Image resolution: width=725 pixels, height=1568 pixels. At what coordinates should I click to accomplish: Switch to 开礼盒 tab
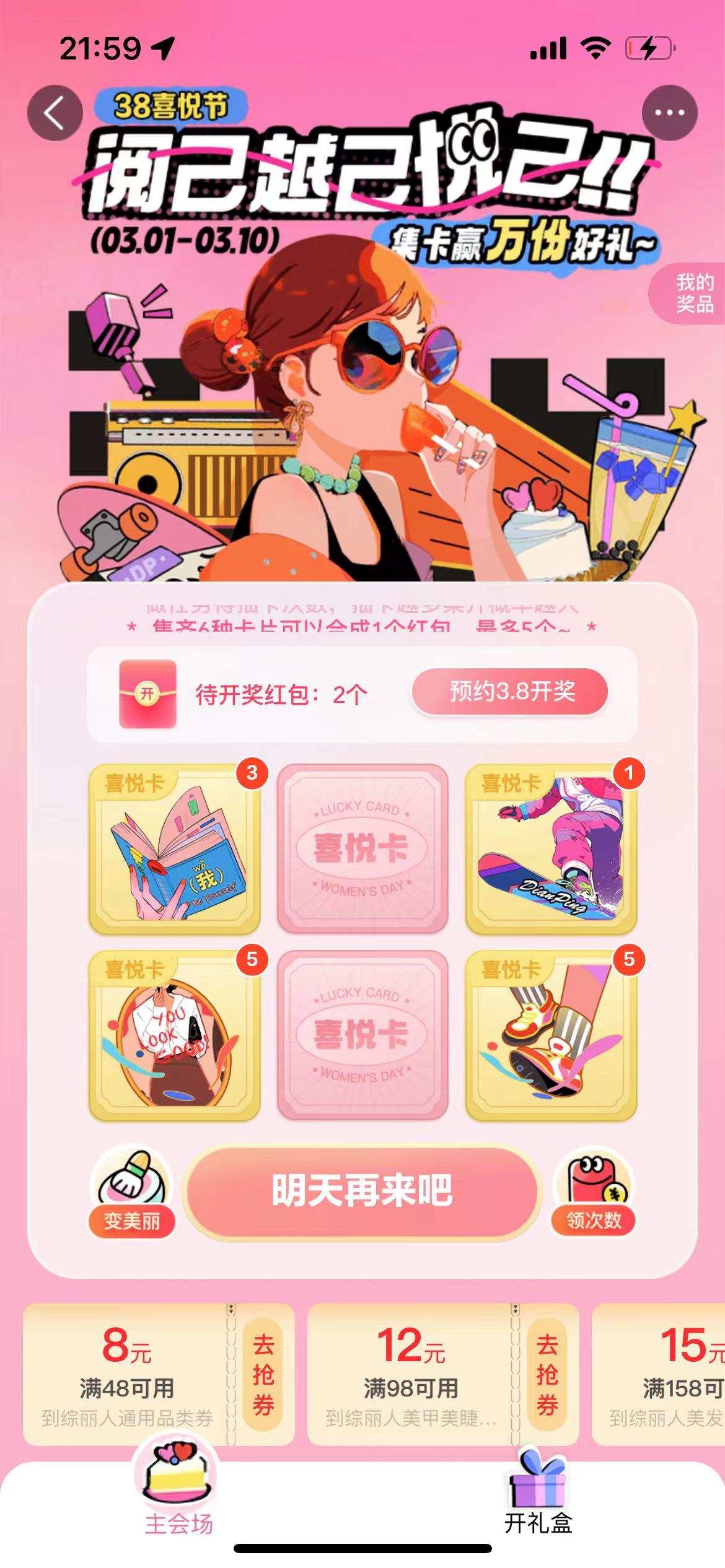click(x=538, y=1499)
